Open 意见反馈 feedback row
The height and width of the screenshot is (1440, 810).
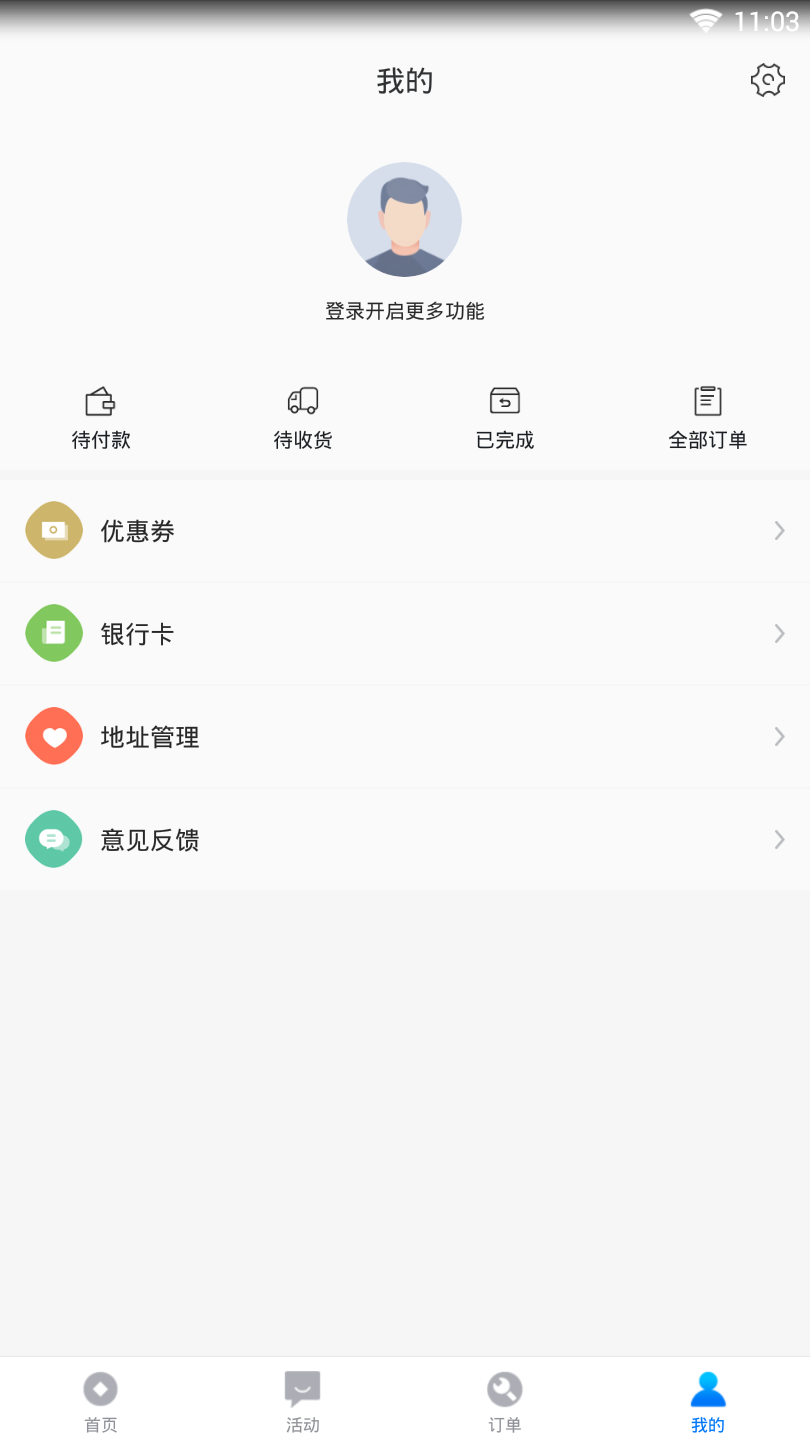point(405,840)
